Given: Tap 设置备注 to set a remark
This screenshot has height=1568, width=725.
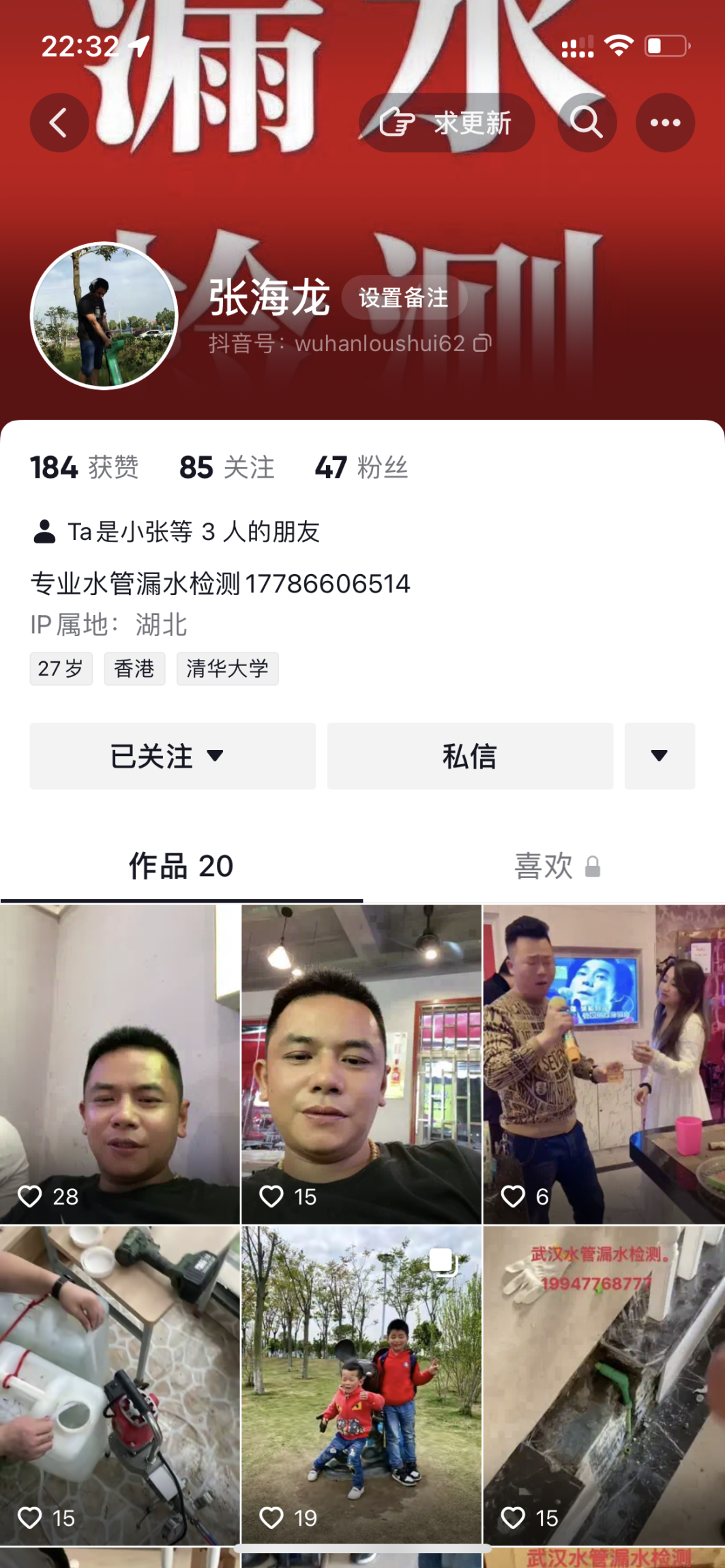Looking at the screenshot, I should pyautogui.click(x=404, y=298).
